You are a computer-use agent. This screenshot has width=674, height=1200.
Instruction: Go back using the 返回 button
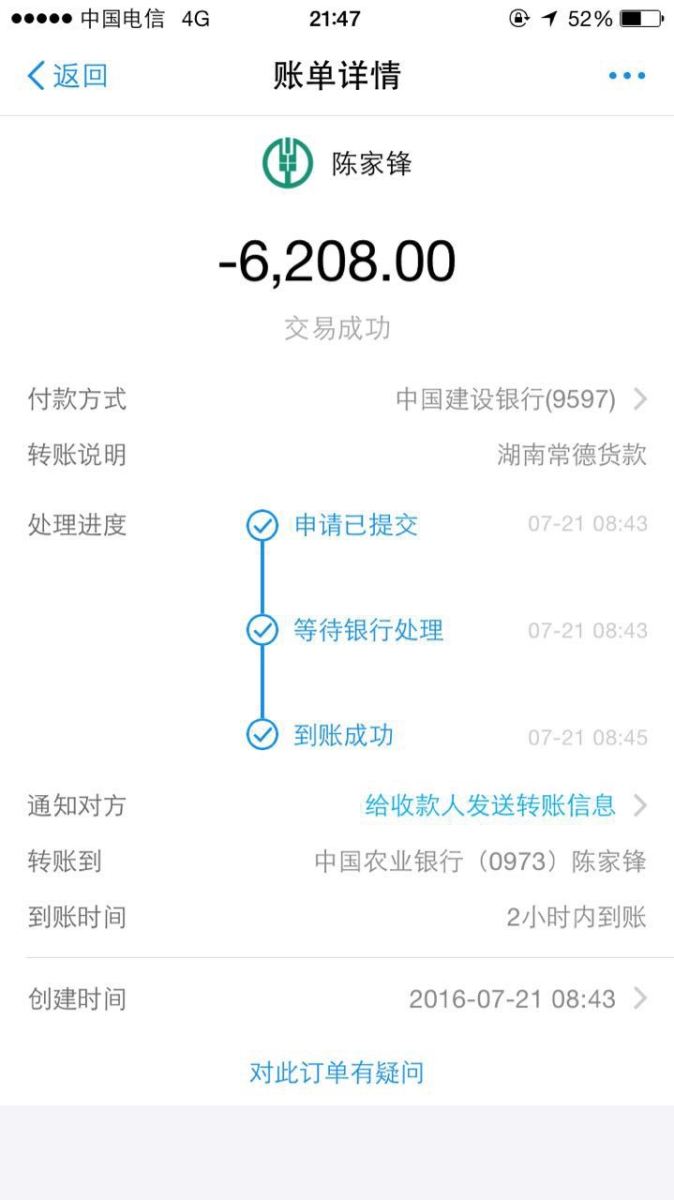pos(66,76)
